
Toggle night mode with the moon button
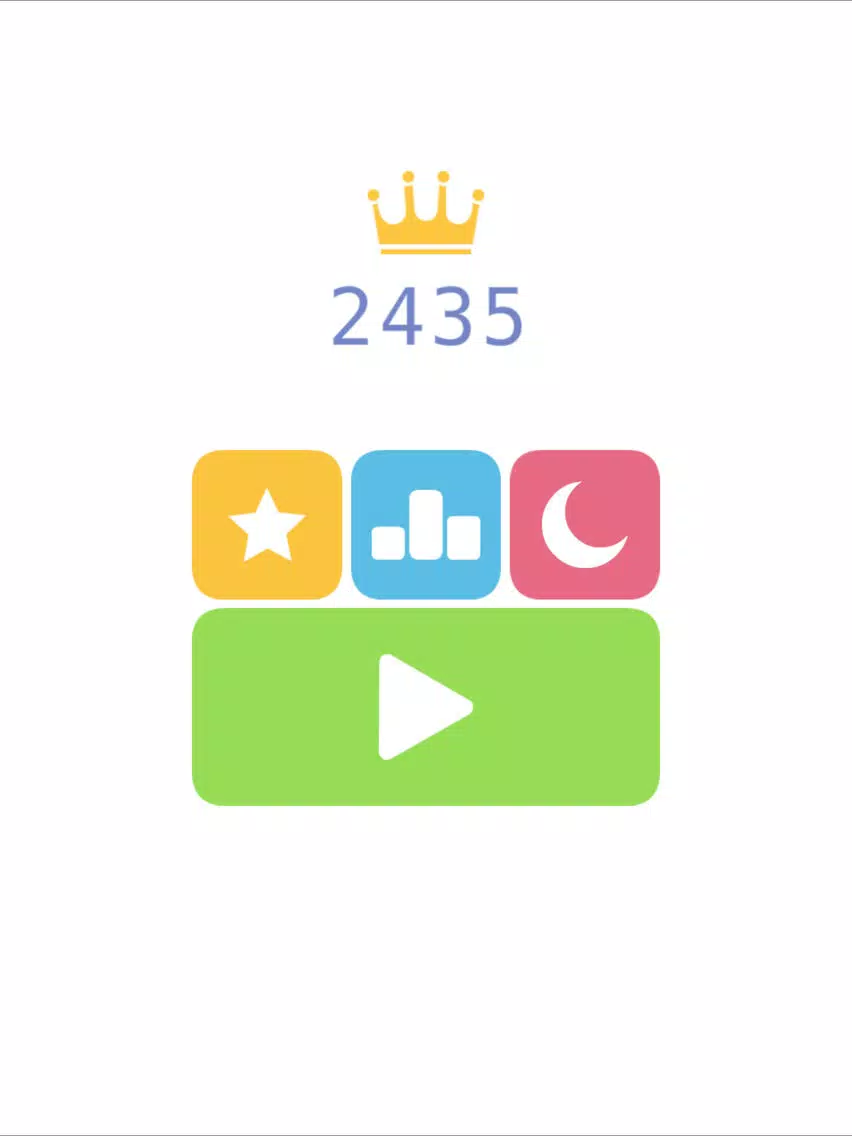585,525
